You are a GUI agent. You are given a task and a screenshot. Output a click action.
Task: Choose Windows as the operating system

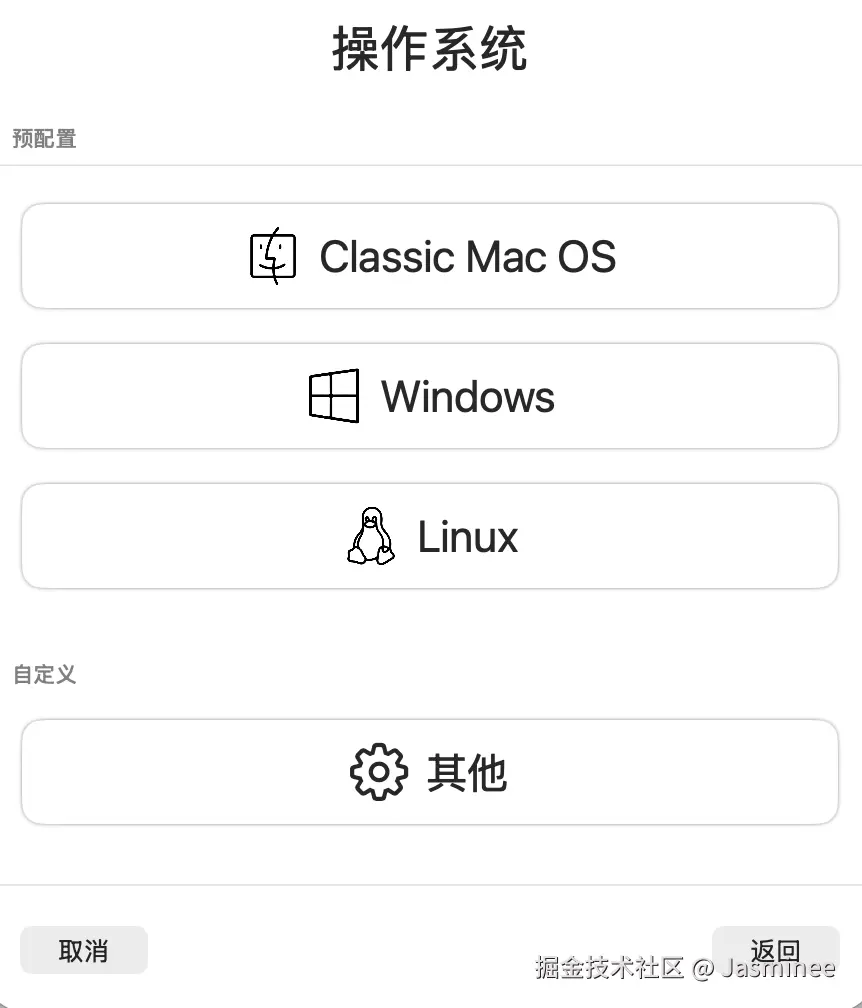[430, 397]
